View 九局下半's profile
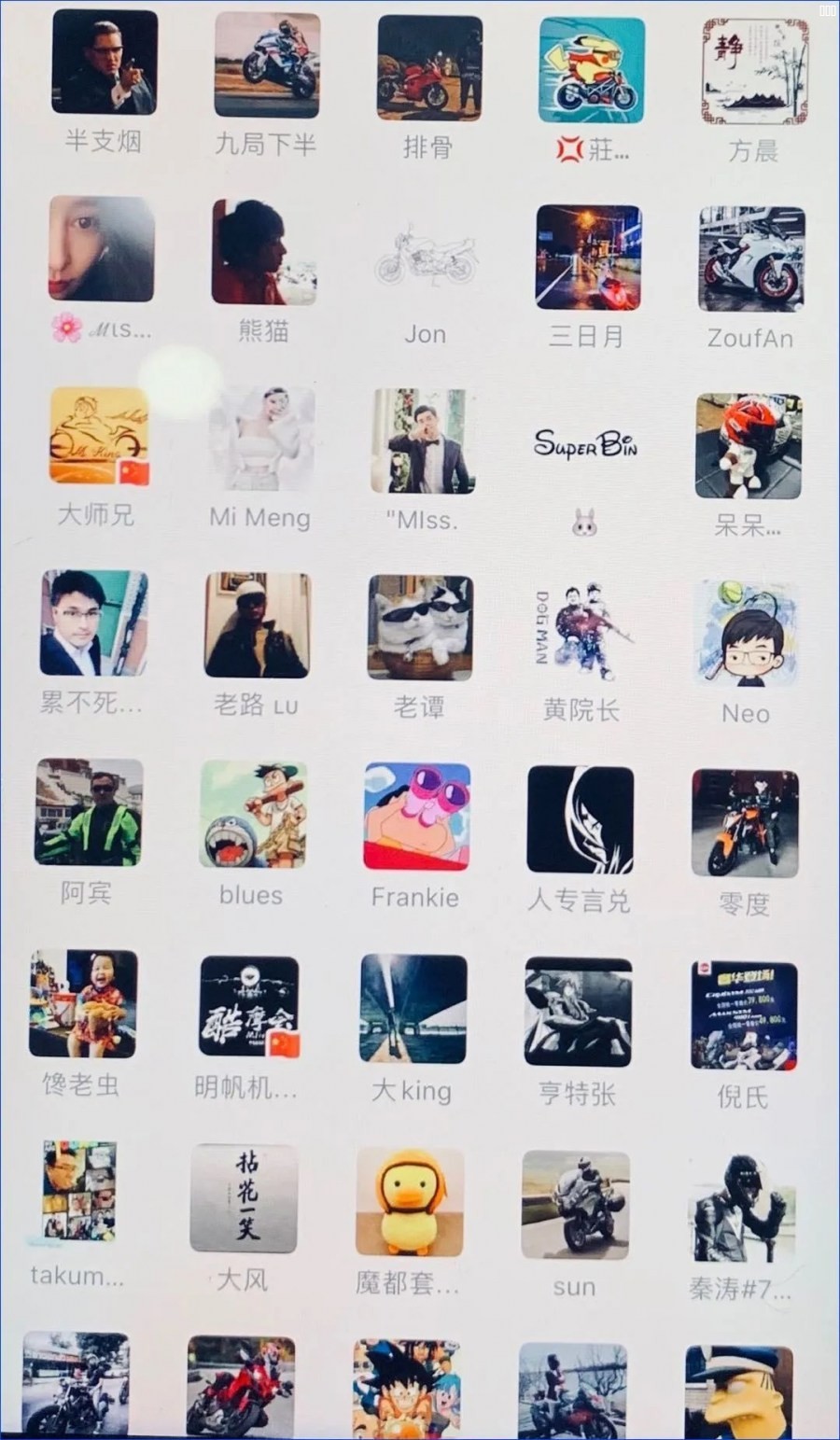This screenshot has width=840, height=1440. [x=267, y=65]
